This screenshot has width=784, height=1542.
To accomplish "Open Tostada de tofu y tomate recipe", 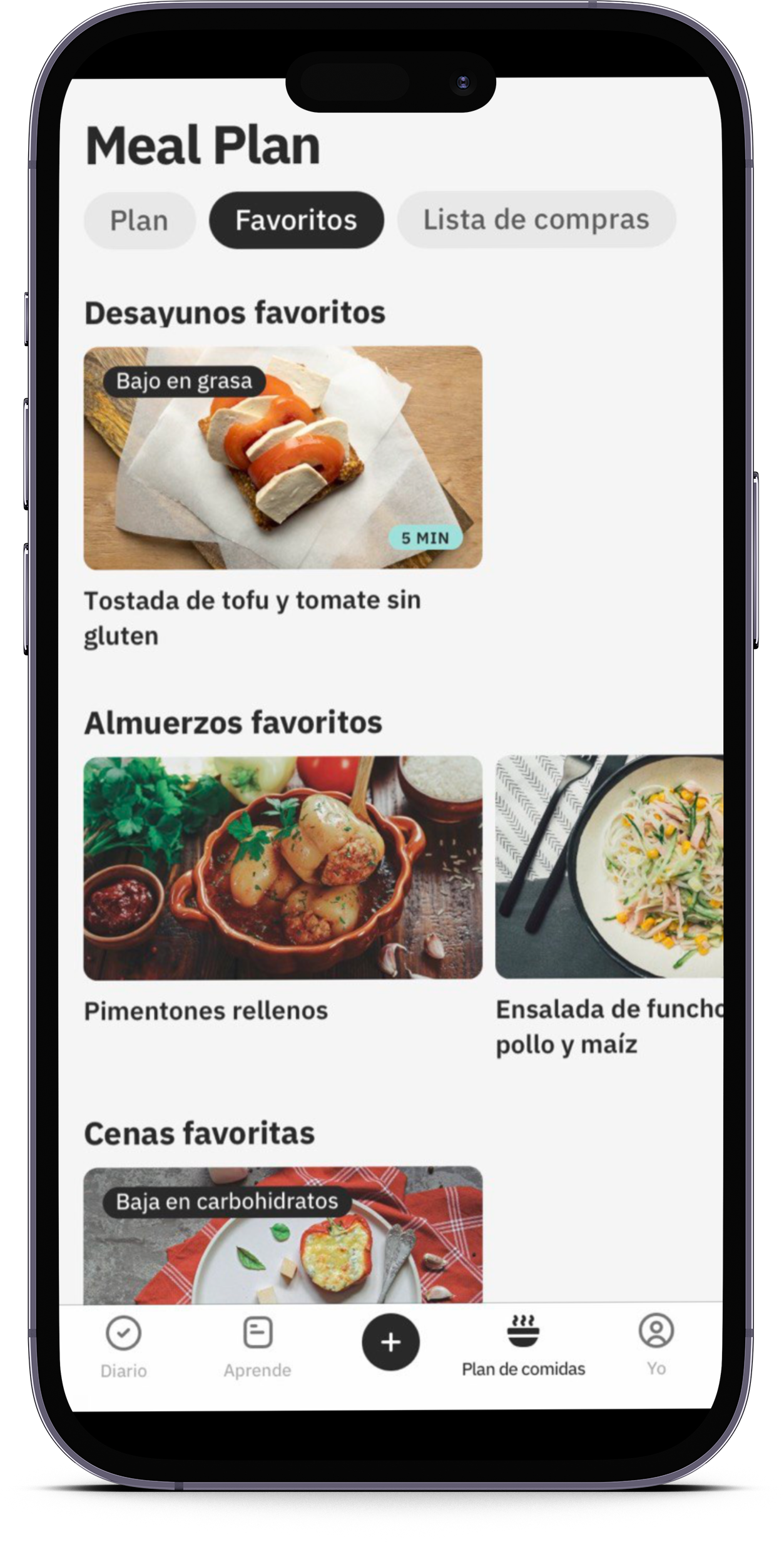I will (x=283, y=458).
